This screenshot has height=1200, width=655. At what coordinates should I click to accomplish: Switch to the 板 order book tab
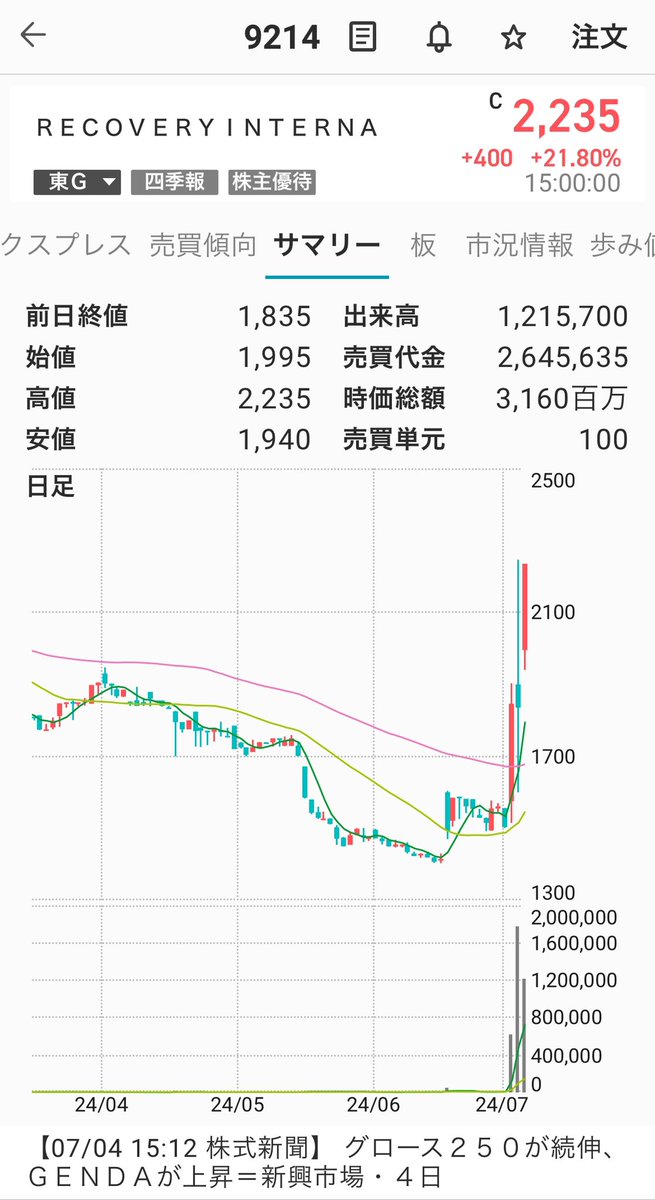pyautogui.click(x=424, y=245)
